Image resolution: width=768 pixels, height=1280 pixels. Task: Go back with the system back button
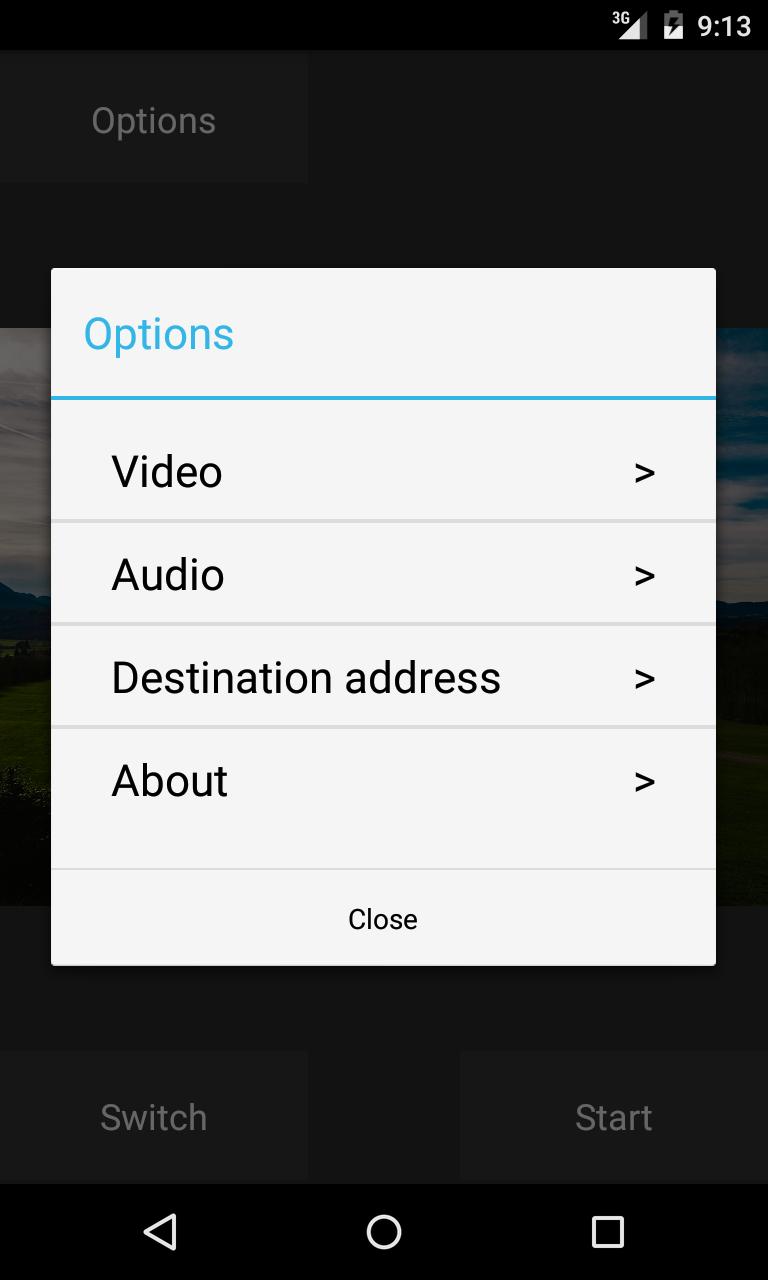click(160, 1232)
